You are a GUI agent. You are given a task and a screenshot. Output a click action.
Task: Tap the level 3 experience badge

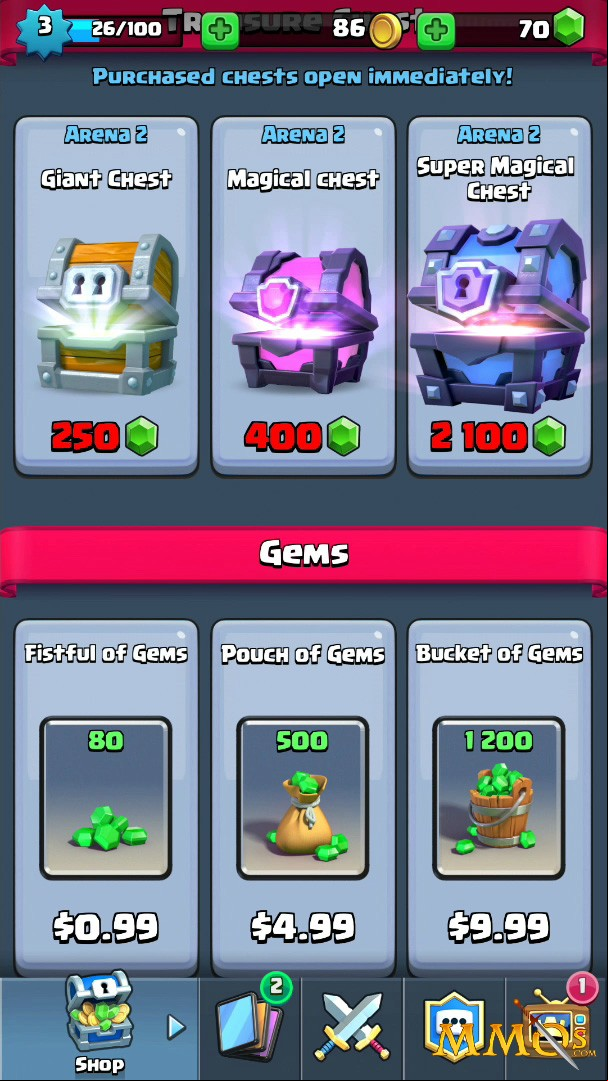point(44,30)
